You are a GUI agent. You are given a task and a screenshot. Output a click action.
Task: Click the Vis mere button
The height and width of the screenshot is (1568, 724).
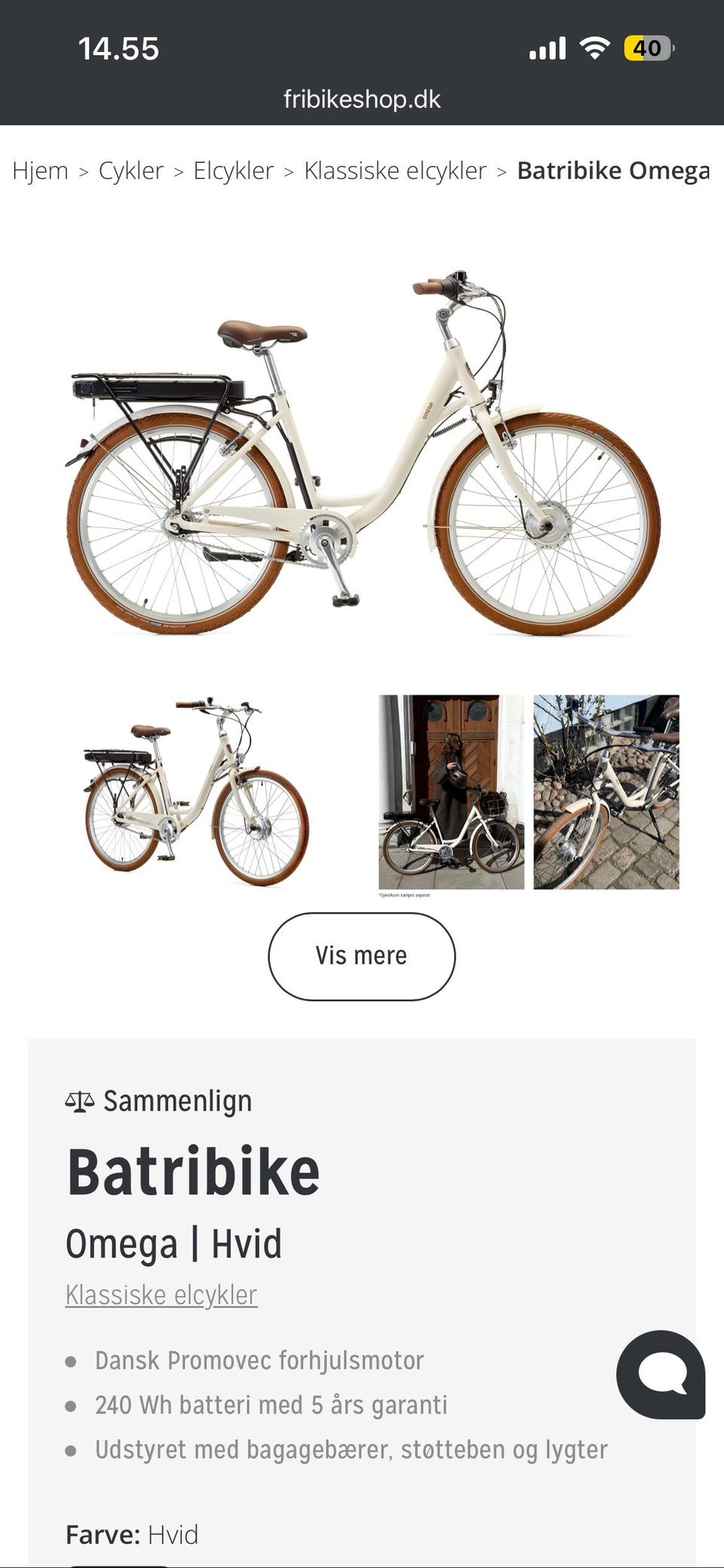[361, 955]
